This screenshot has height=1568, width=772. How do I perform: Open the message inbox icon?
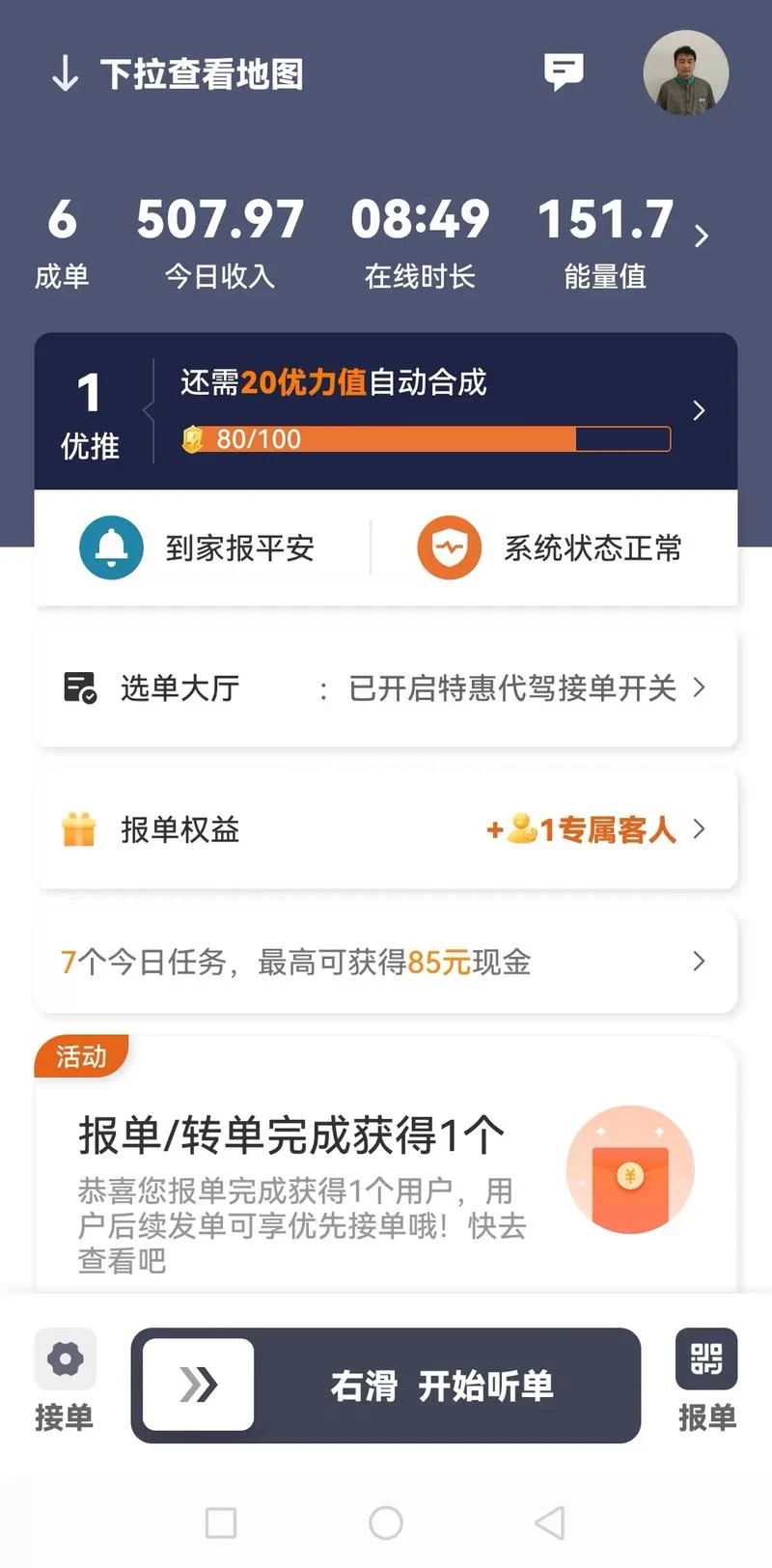tap(565, 71)
